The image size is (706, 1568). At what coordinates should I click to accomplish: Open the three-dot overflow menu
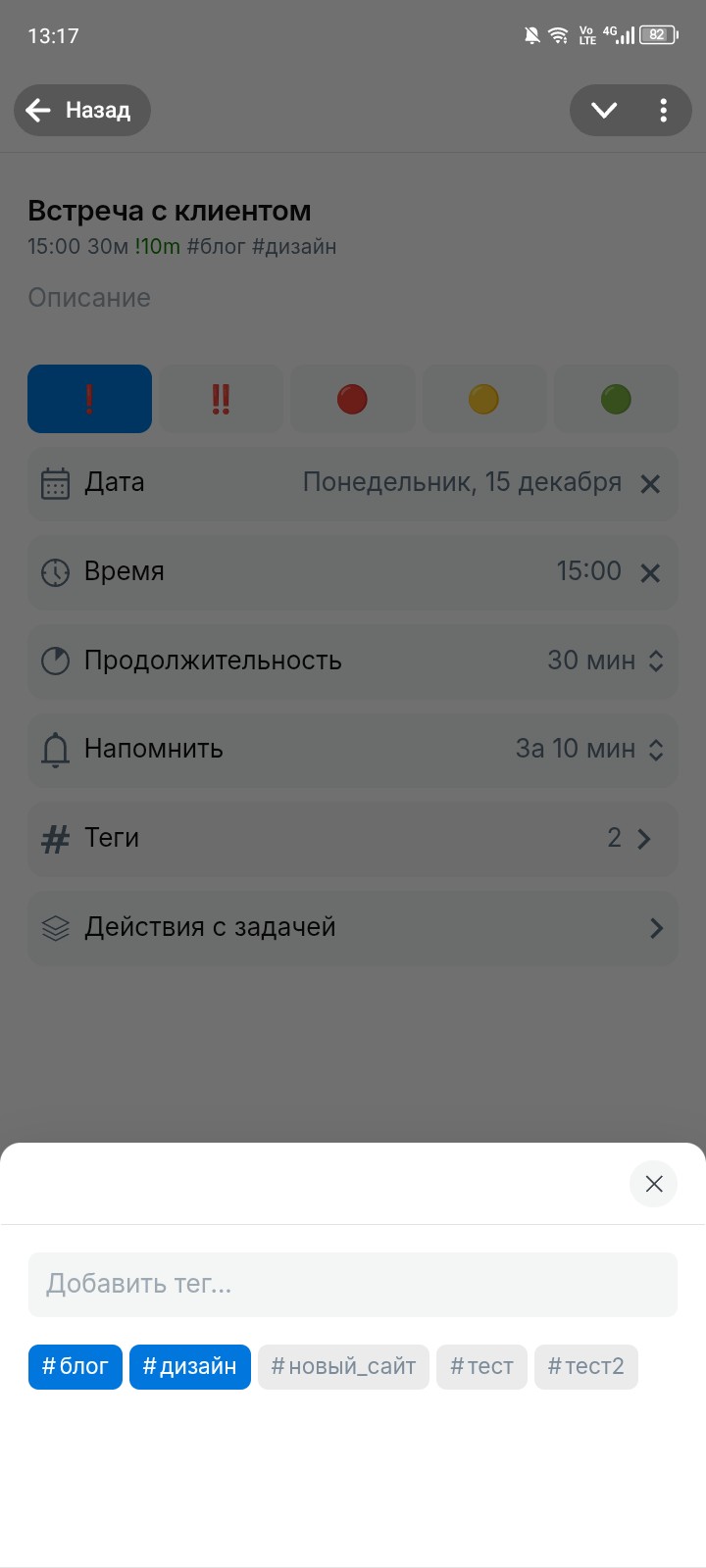coord(663,111)
